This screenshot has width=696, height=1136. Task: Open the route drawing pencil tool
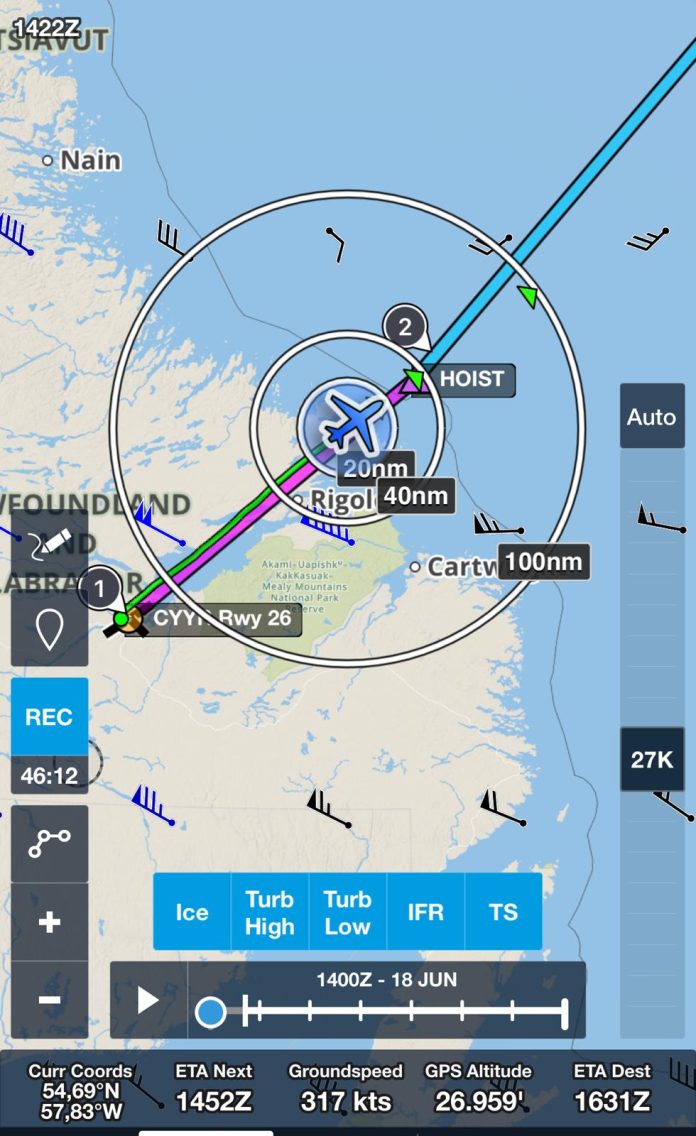50,547
